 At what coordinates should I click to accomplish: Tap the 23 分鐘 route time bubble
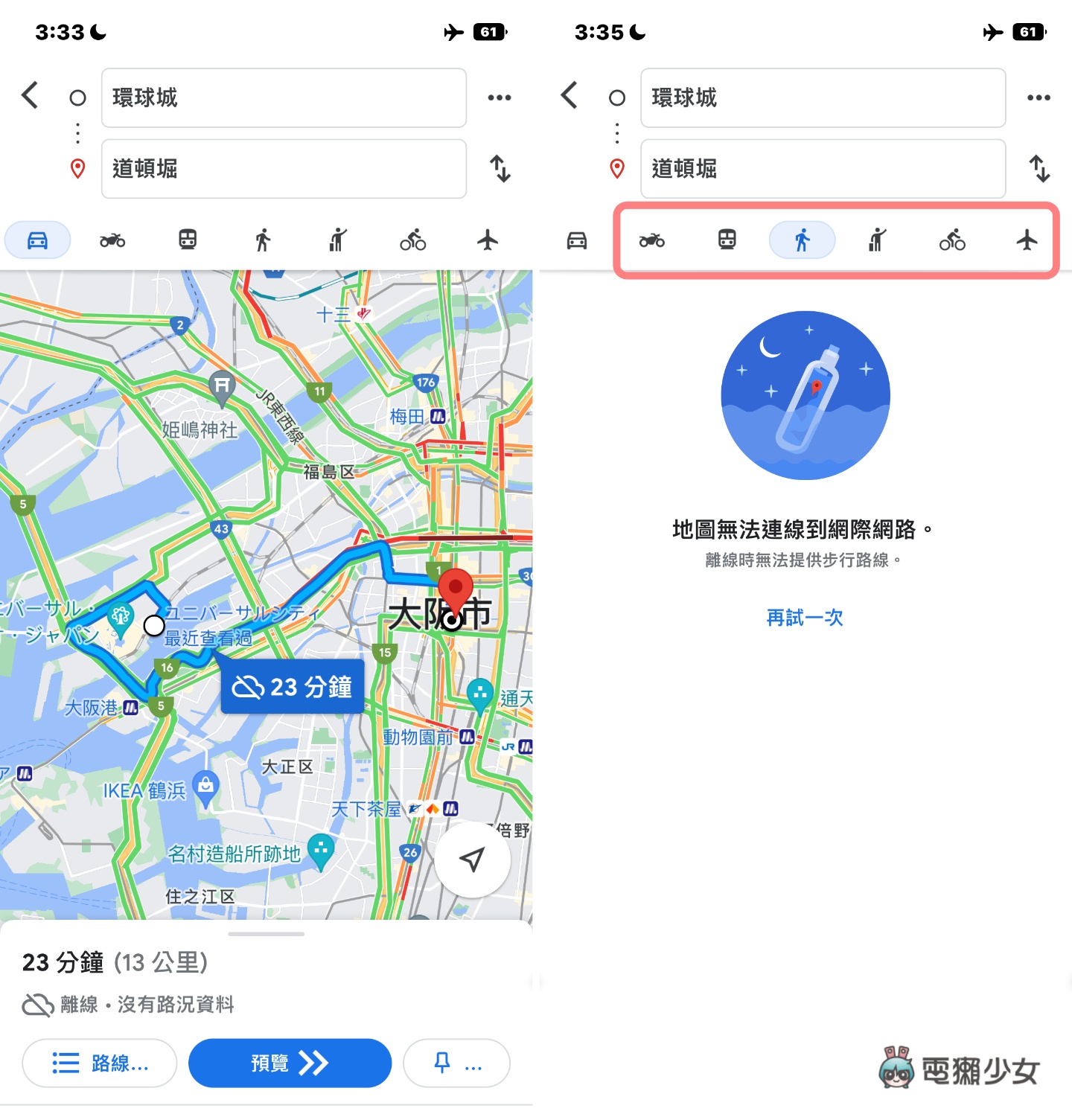click(x=292, y=686)
